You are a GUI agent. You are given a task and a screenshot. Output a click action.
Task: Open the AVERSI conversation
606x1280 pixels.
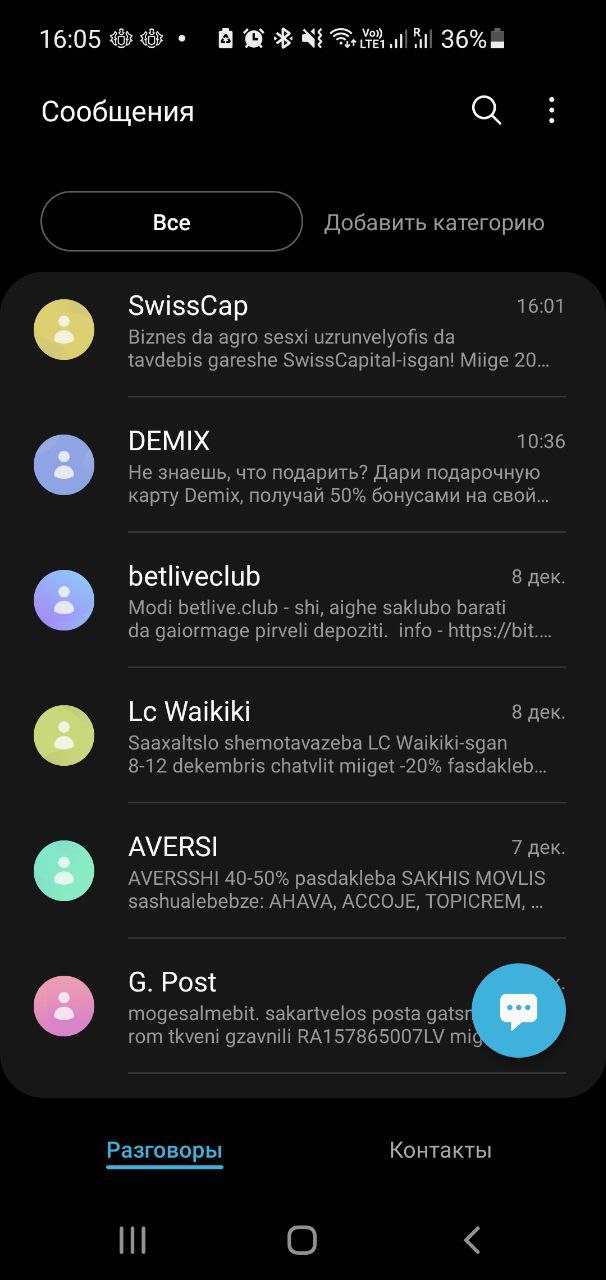point(303,871)
